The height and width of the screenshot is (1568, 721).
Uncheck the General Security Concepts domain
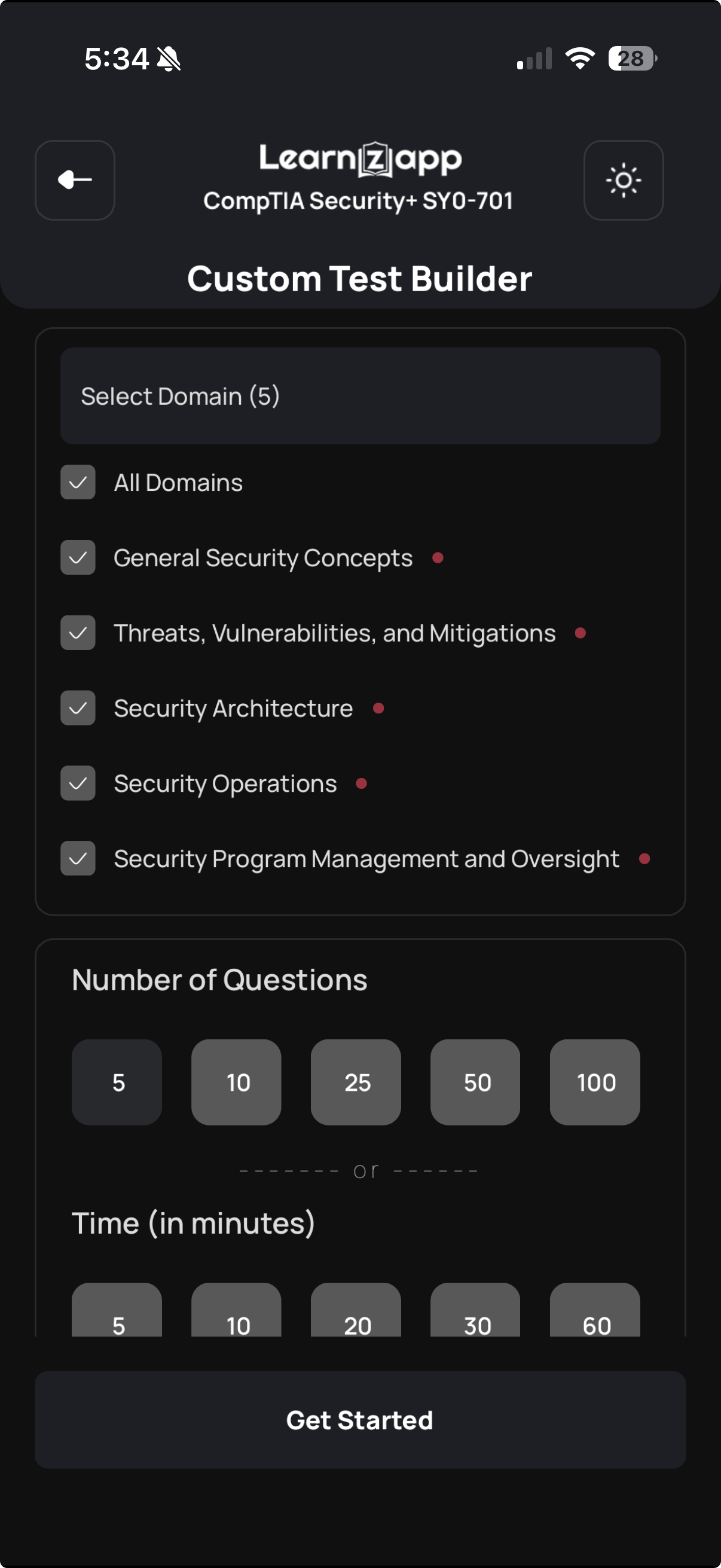pyautogui.click(x=78, y=557)
